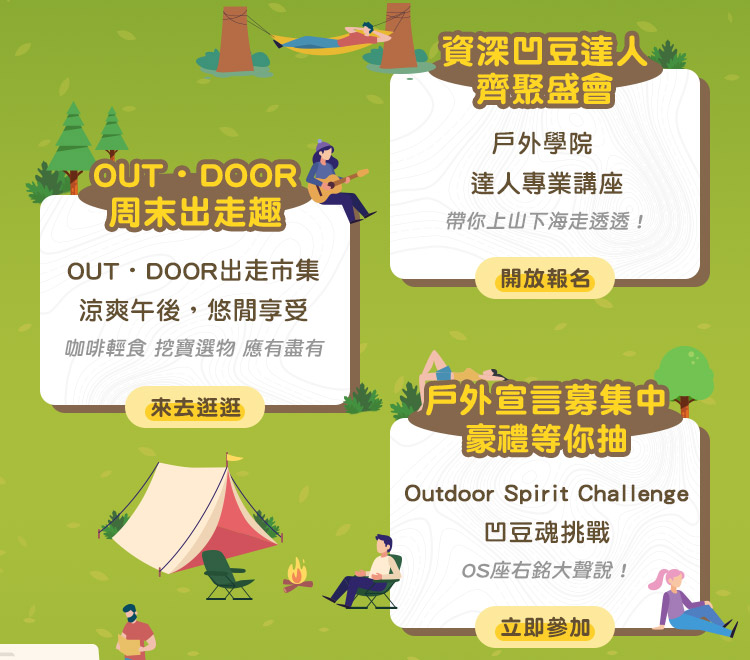Join the challenge with 立即參加
The image size is (750, 660).
[x=545, y=627]
